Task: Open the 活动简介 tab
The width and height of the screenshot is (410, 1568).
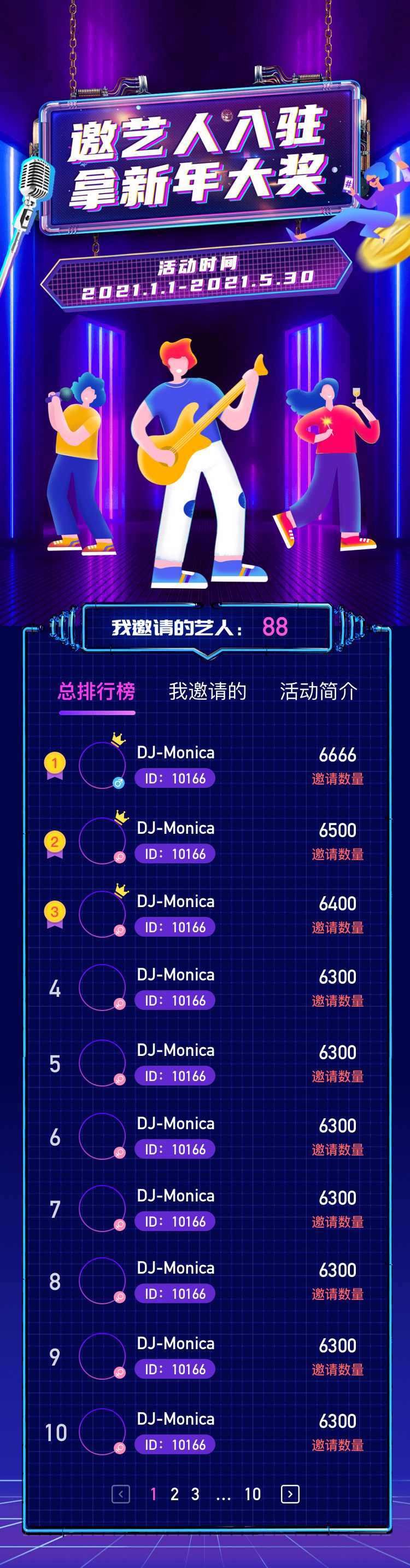Action: 318,691
